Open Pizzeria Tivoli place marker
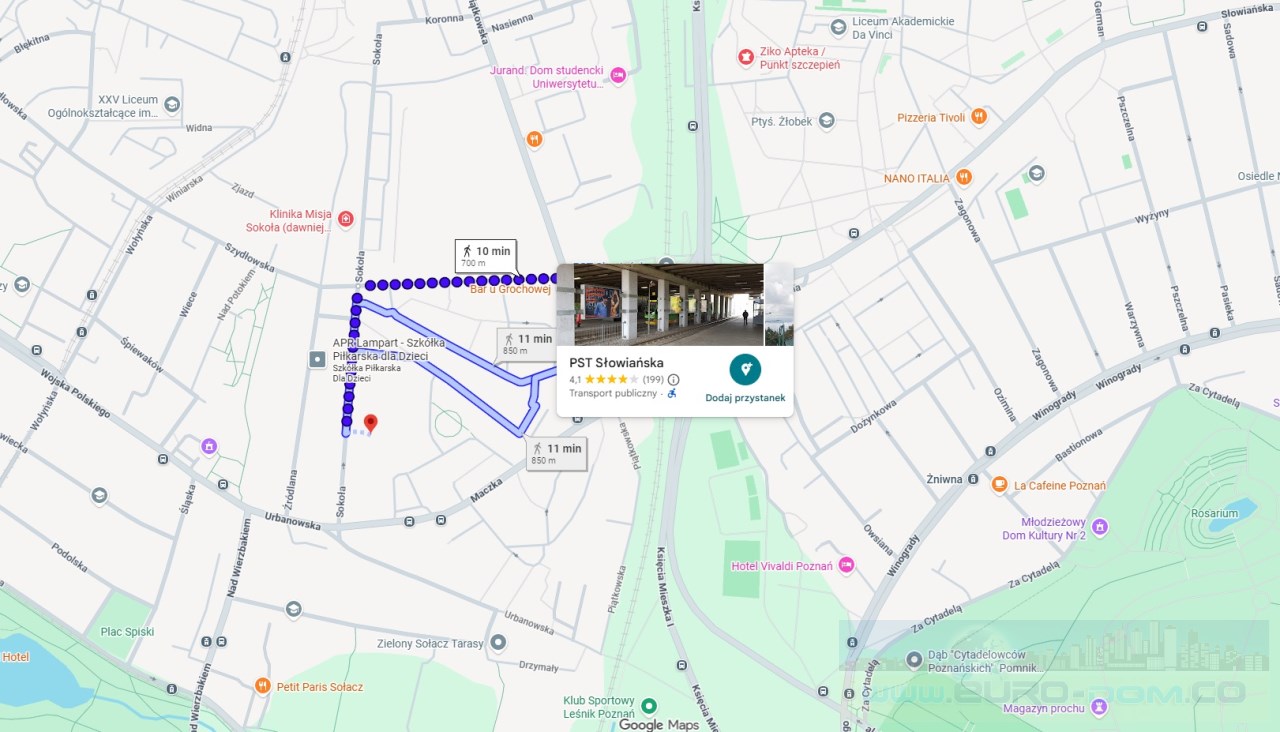Screen dimensions: 1280x732 (x=979, y=117)
